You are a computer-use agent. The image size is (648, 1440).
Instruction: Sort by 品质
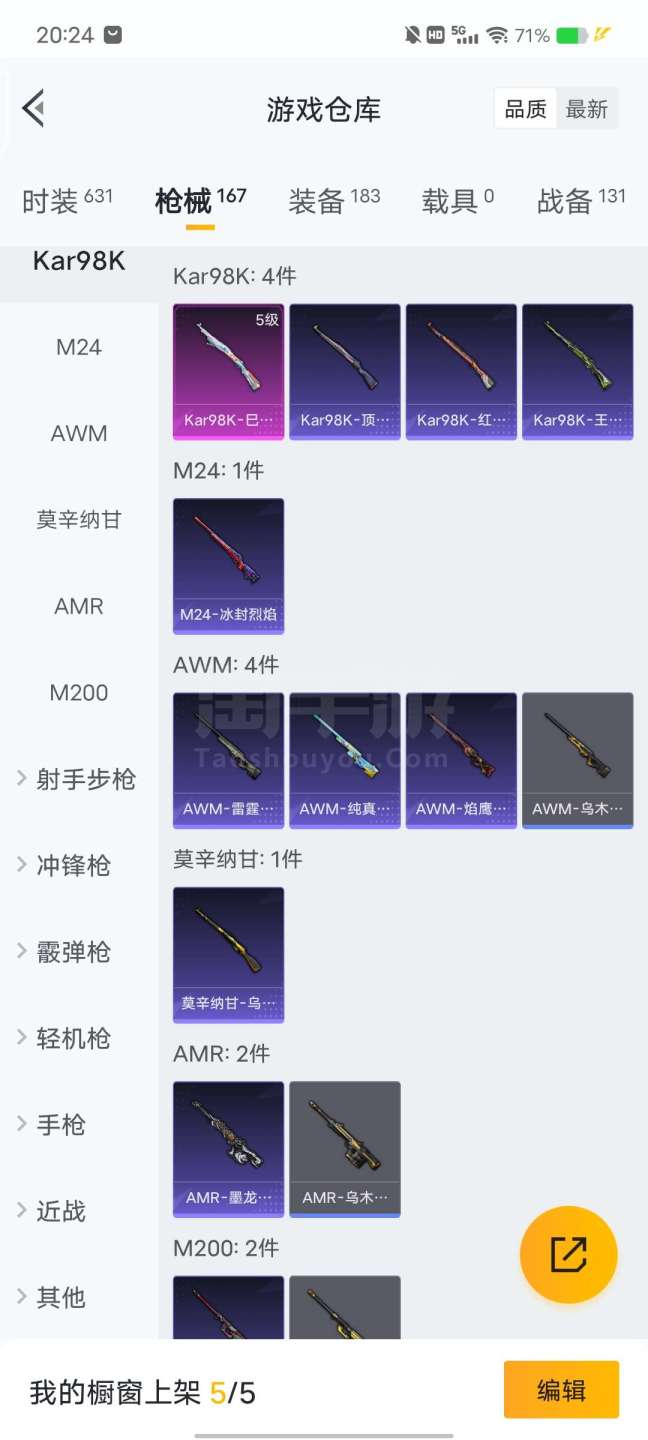(525, 109)
